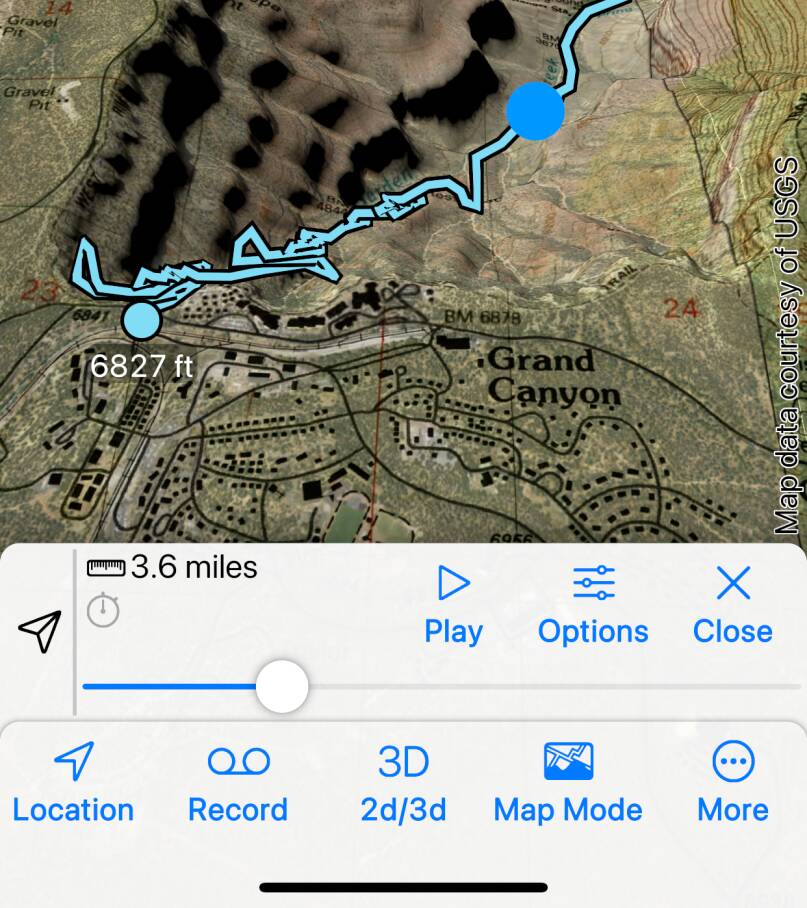Close the track playback panel
Image resolution: width=807 pixels, height=908 pixels.
(733, 604)
